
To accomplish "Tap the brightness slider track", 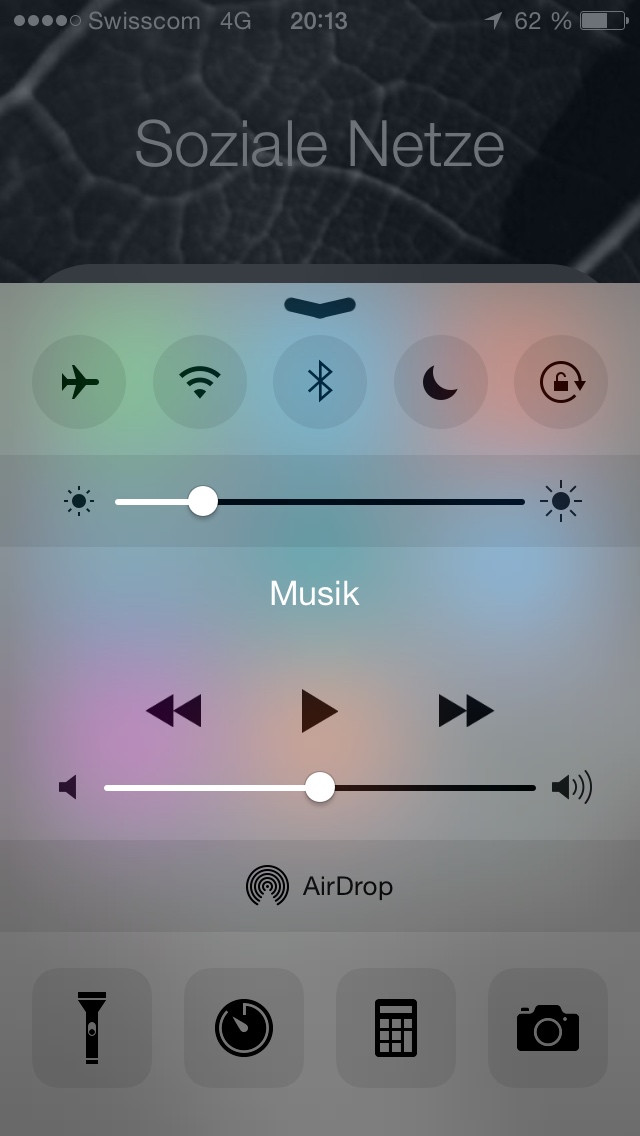I will 320,501.
